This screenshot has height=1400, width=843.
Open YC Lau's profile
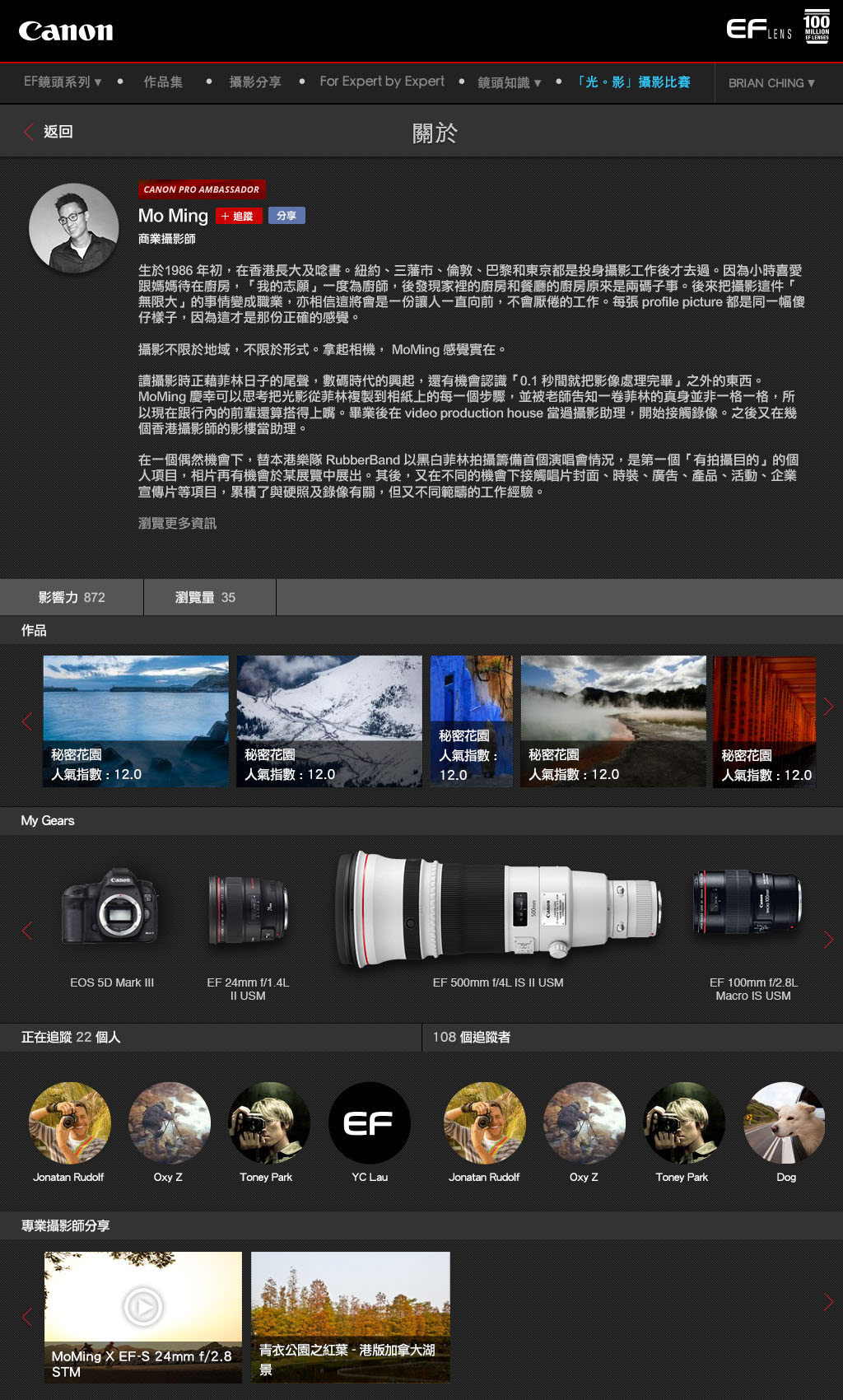click(x=370, y=1123)
